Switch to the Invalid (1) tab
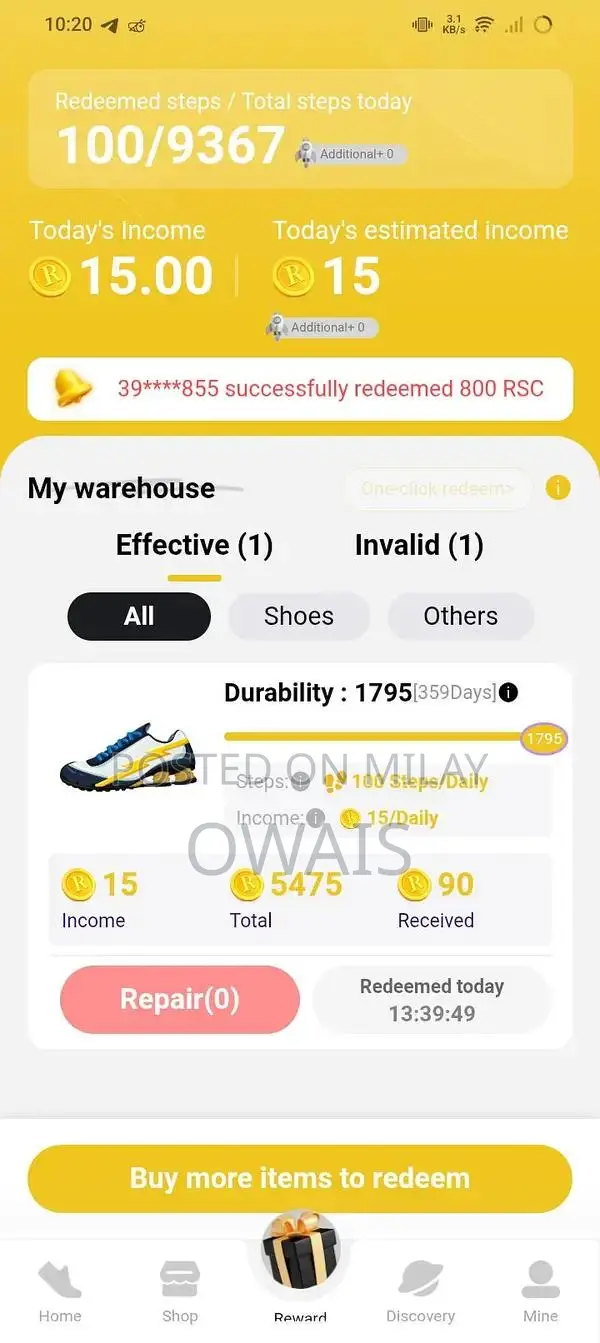 [419, 545]
